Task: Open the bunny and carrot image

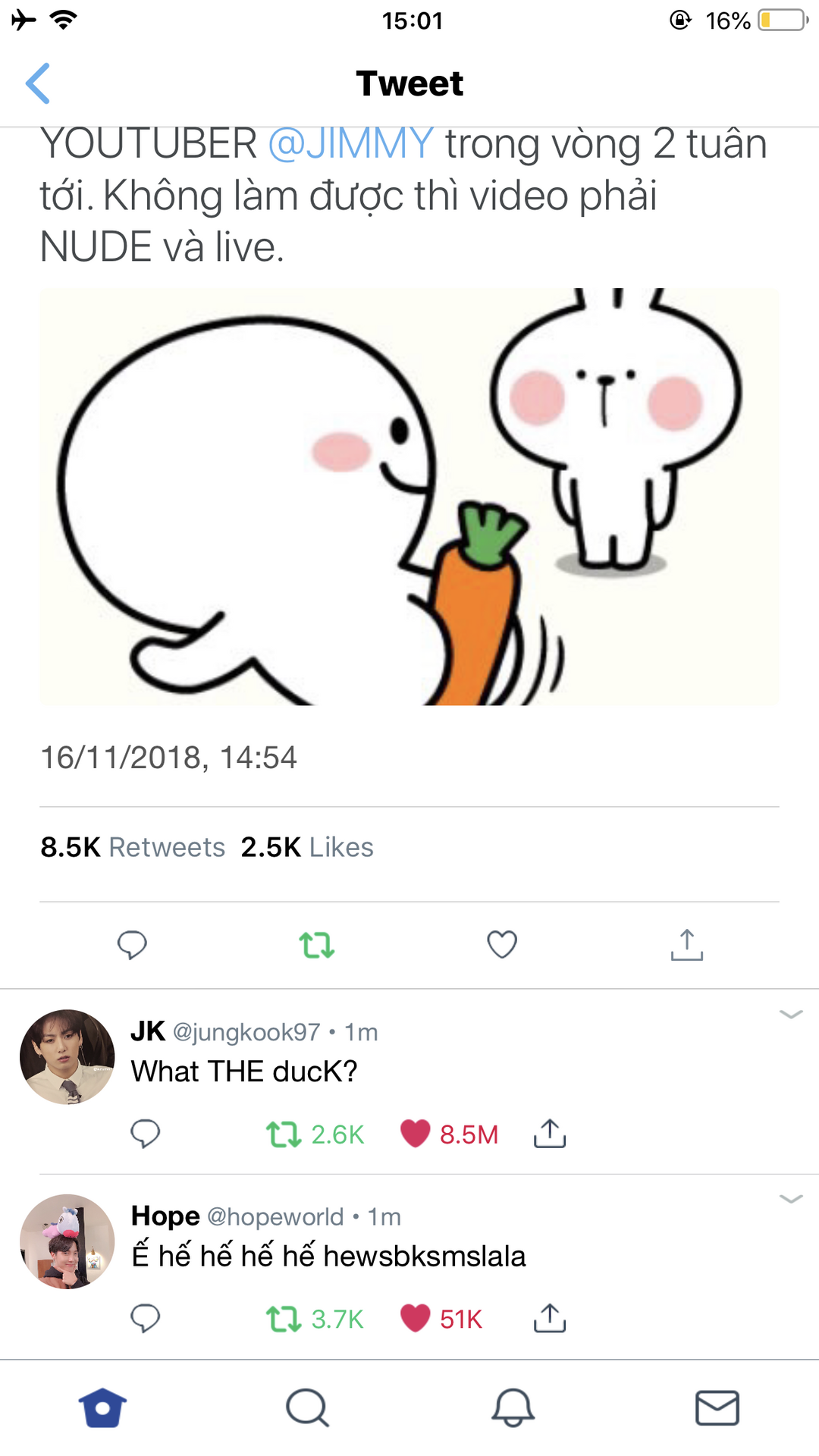Action: [409, 497]
